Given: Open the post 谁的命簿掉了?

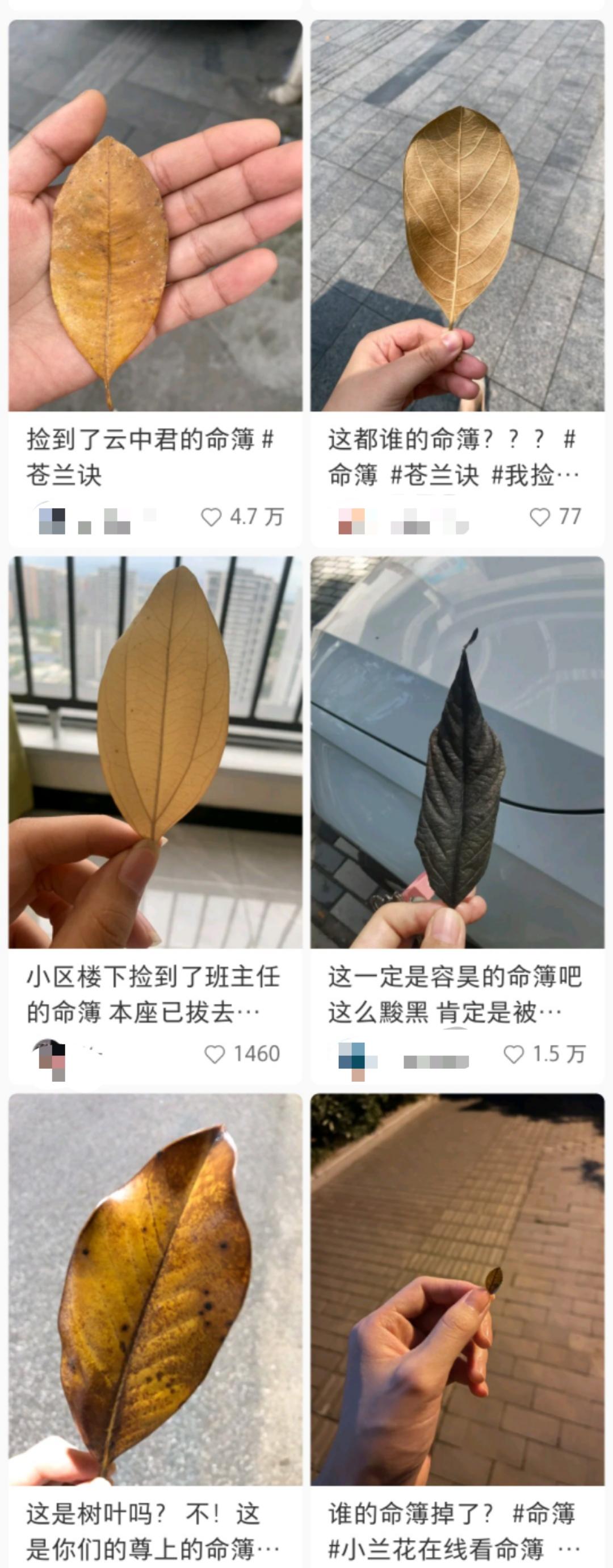Looking at the screenshot, I should pyautogui.click(x=457, y=1290).
